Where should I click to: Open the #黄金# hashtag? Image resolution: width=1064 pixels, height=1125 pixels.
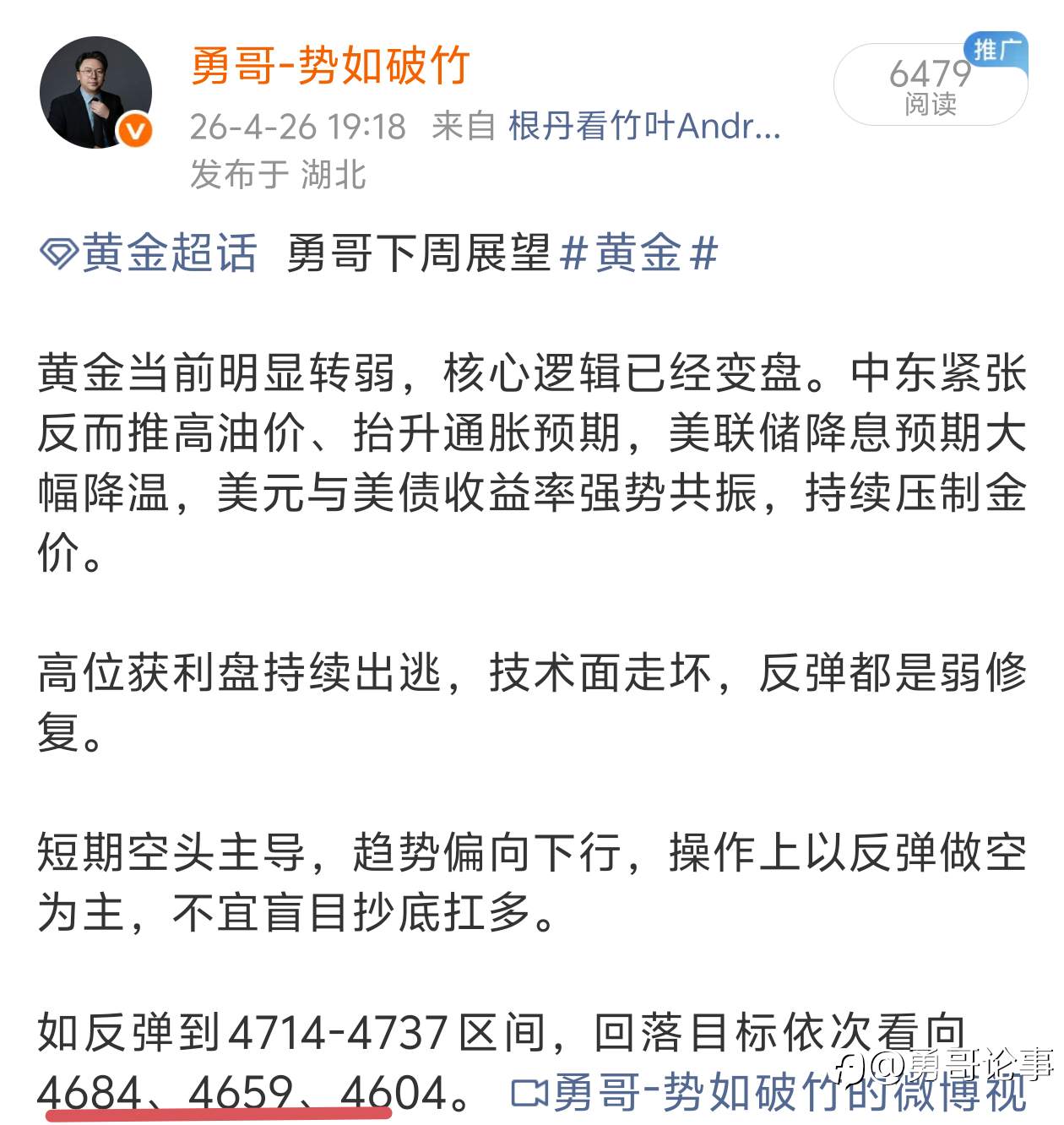coord(639,253)
